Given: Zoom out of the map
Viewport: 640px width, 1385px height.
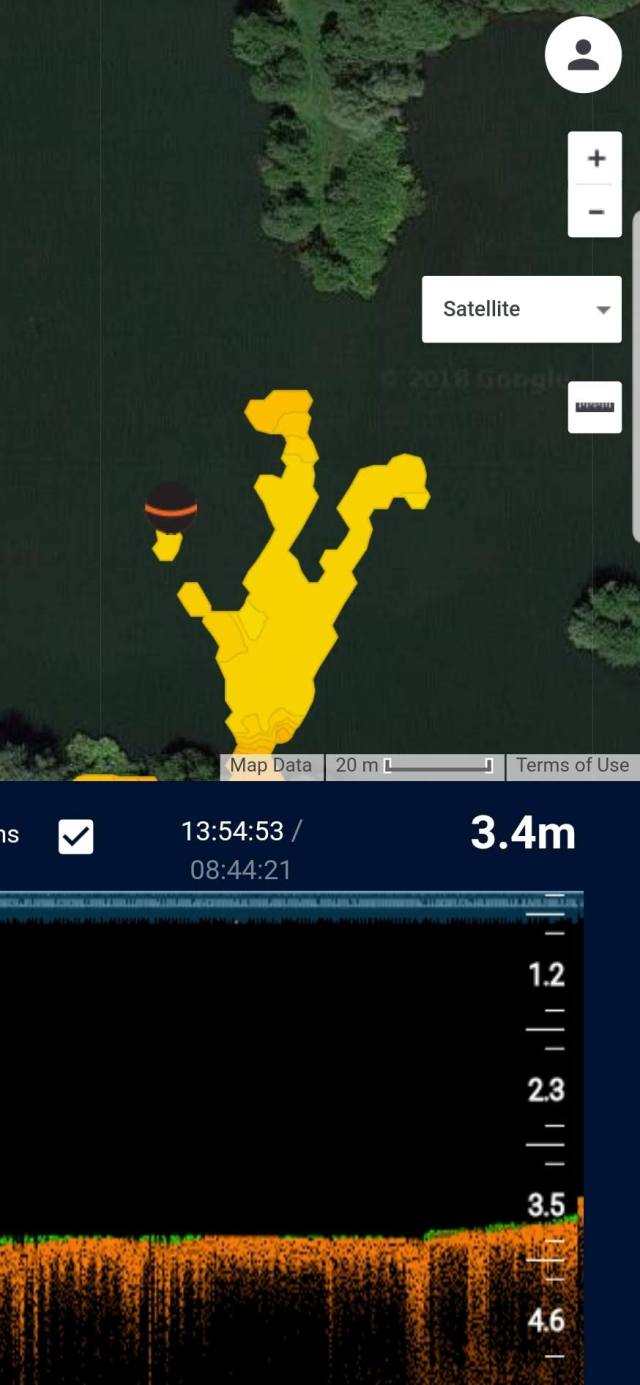Looking at the screenshot, I should [596, 211].
